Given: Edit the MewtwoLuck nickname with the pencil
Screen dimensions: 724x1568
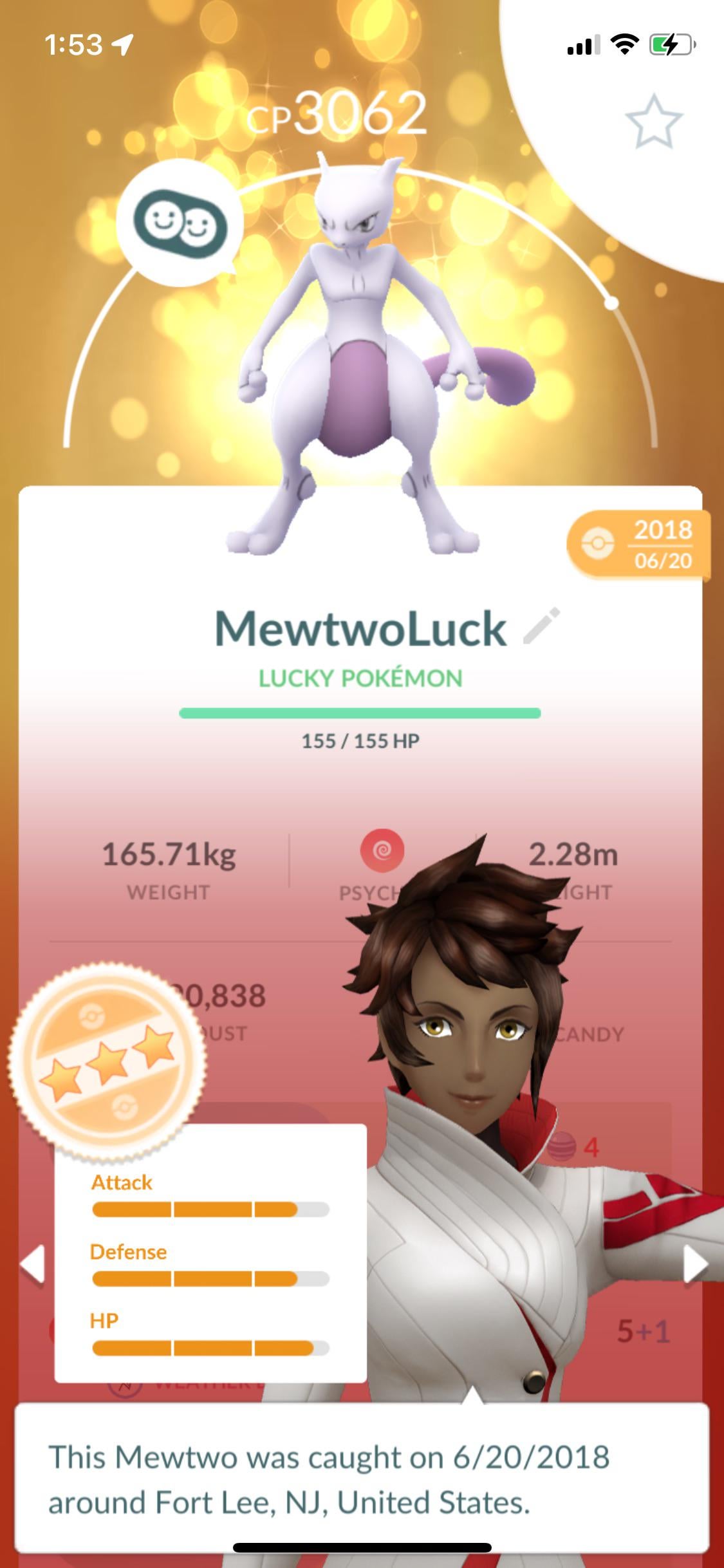Looking at the screenshot, I should pyautogui.click(x=542, y=626).
